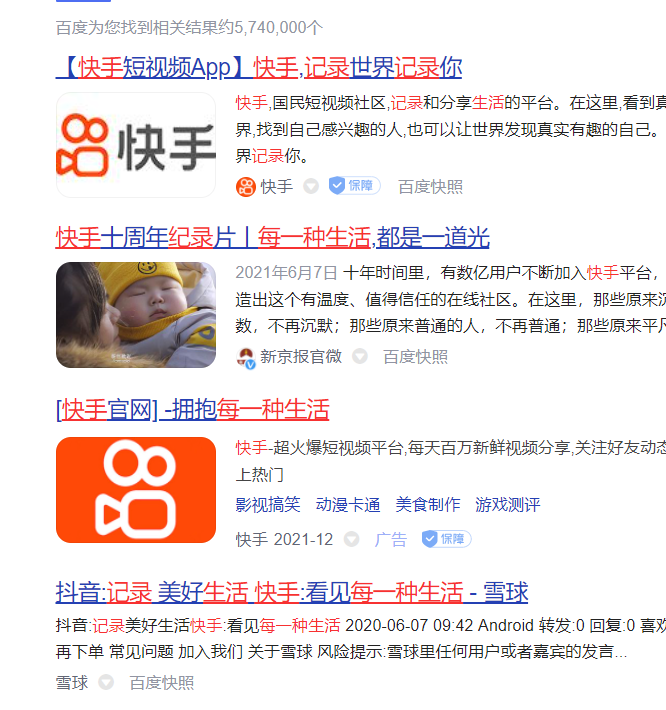Tap the baby photo thumbnail of 纪录片 result
Image resolution: width=666 pixels, height=710 pixels.
point(136,315)
